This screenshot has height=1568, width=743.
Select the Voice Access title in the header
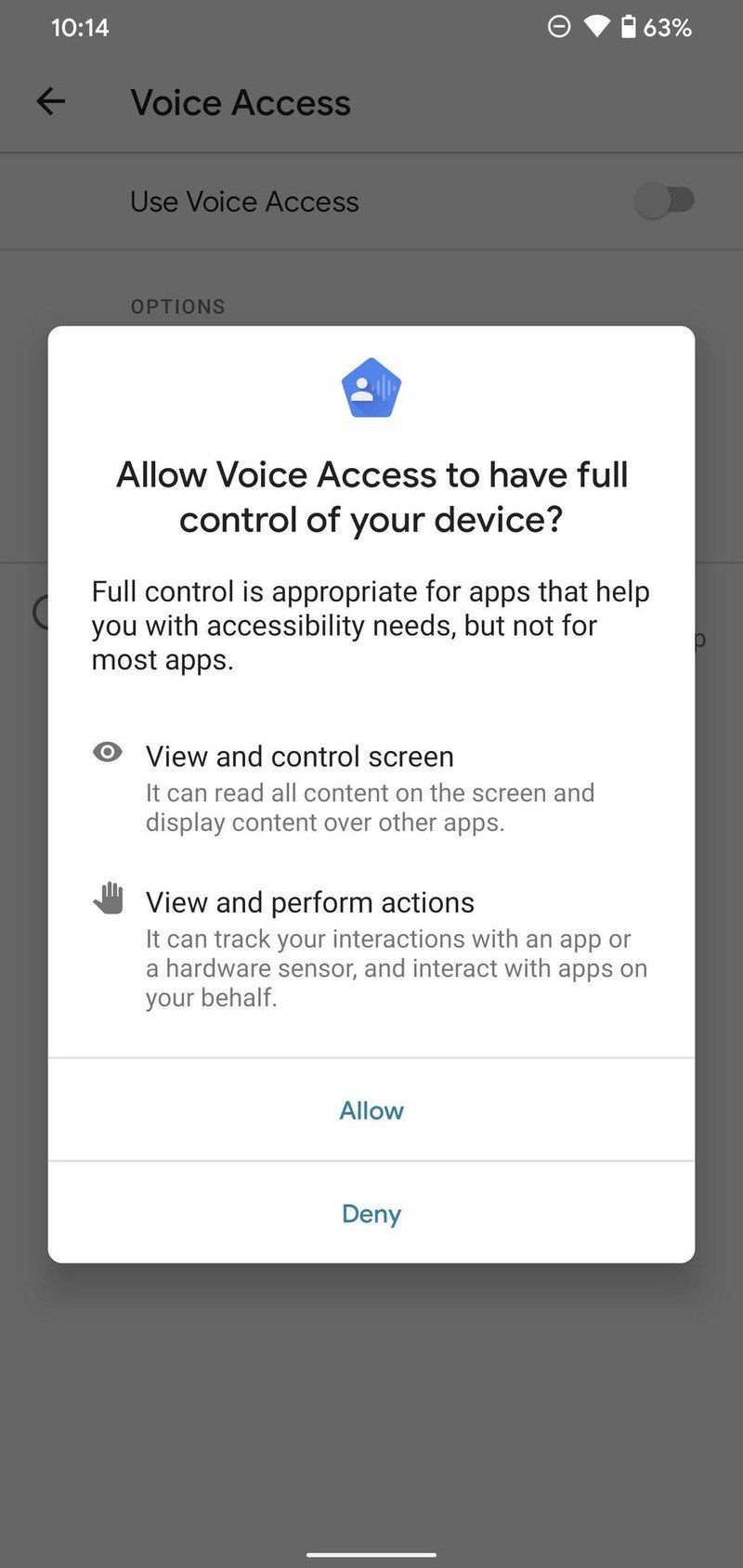[x=241, y=102]
